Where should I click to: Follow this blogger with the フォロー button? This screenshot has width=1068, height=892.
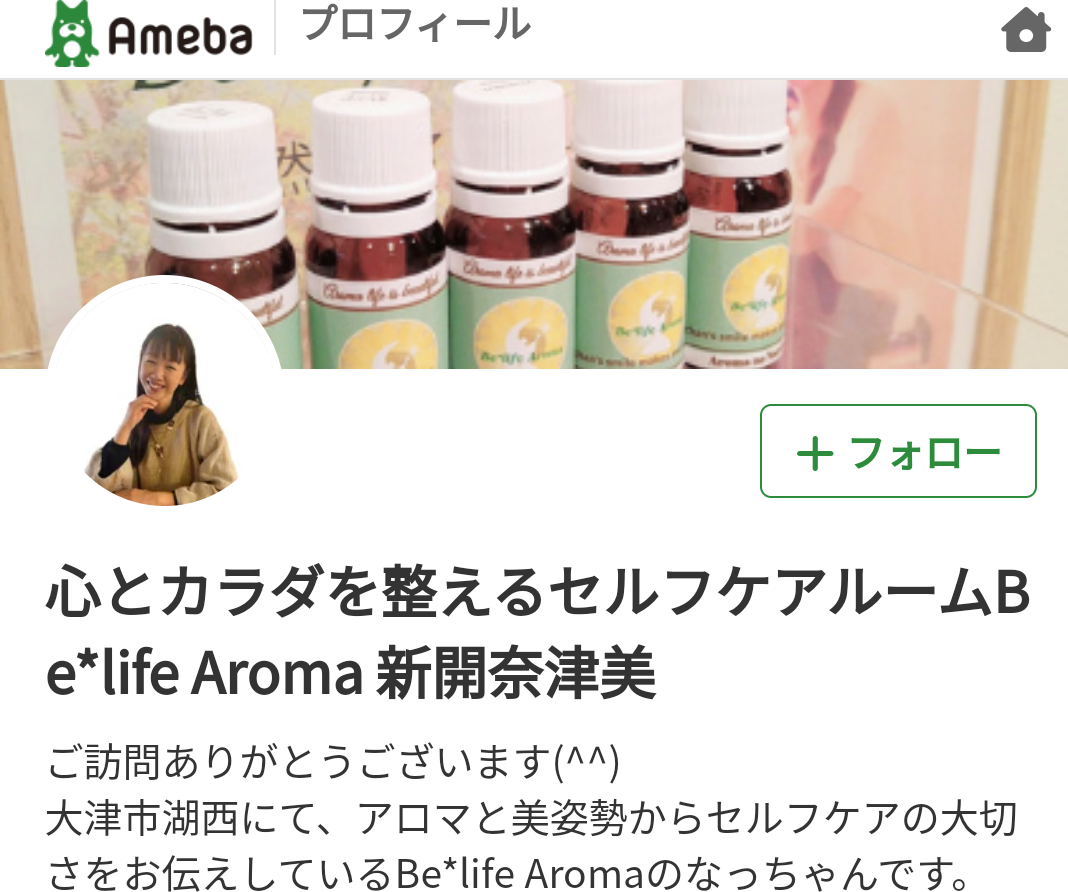point(898,451)
